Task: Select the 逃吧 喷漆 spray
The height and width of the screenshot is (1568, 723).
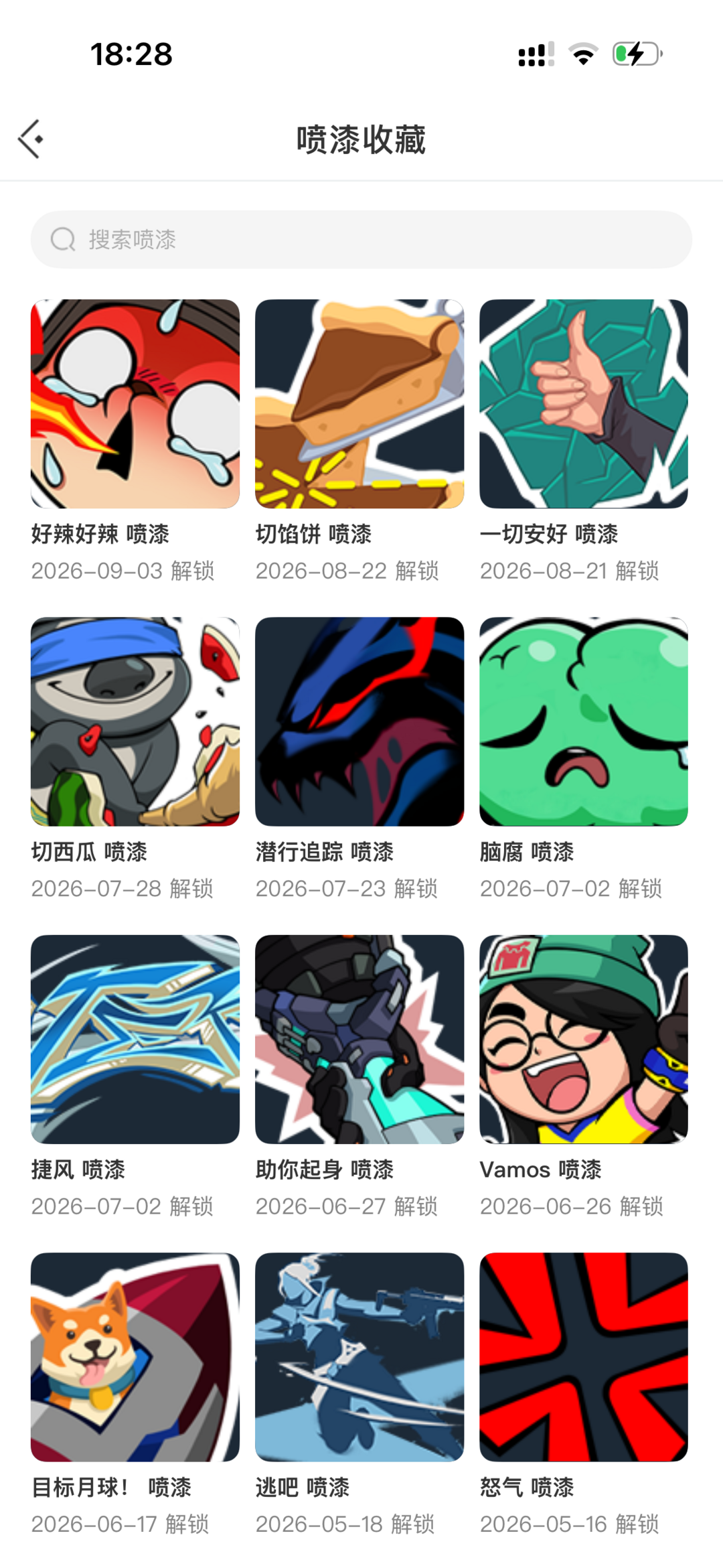Action: pyautogui.click(x=359, y=1357)
